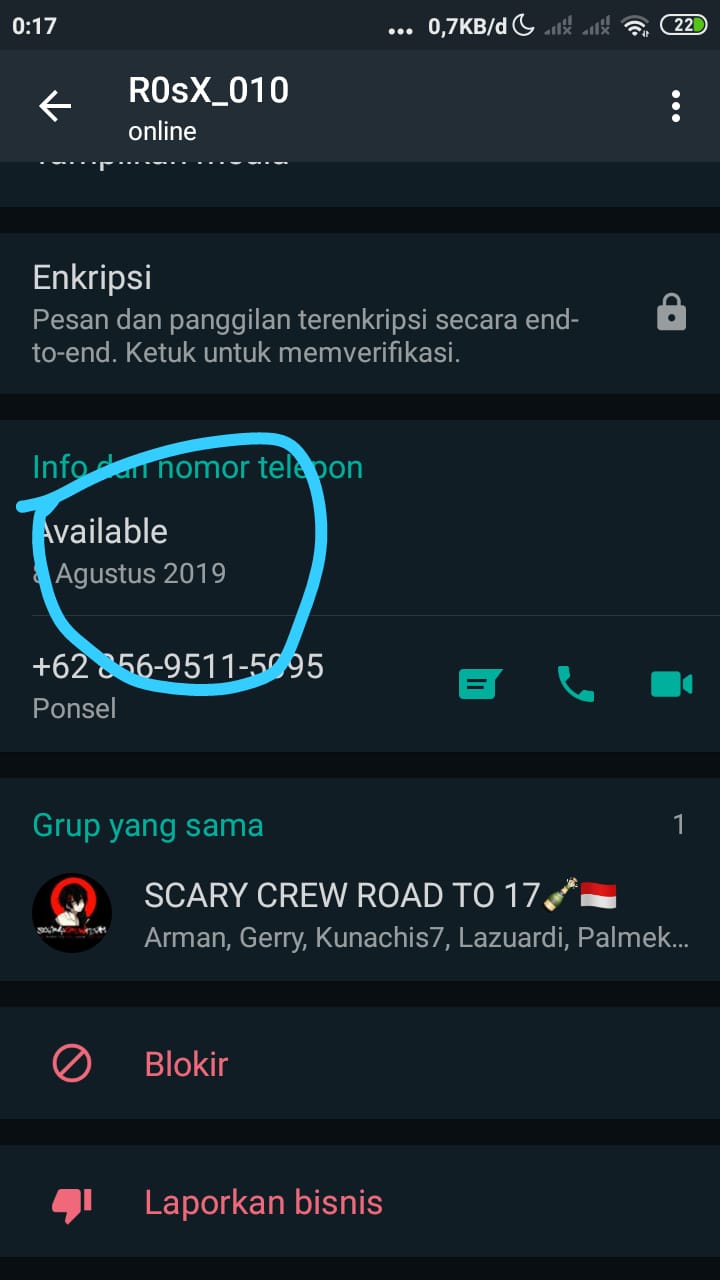
Task: Select Laporkan bisnis to report
Action: [360, 1201]
